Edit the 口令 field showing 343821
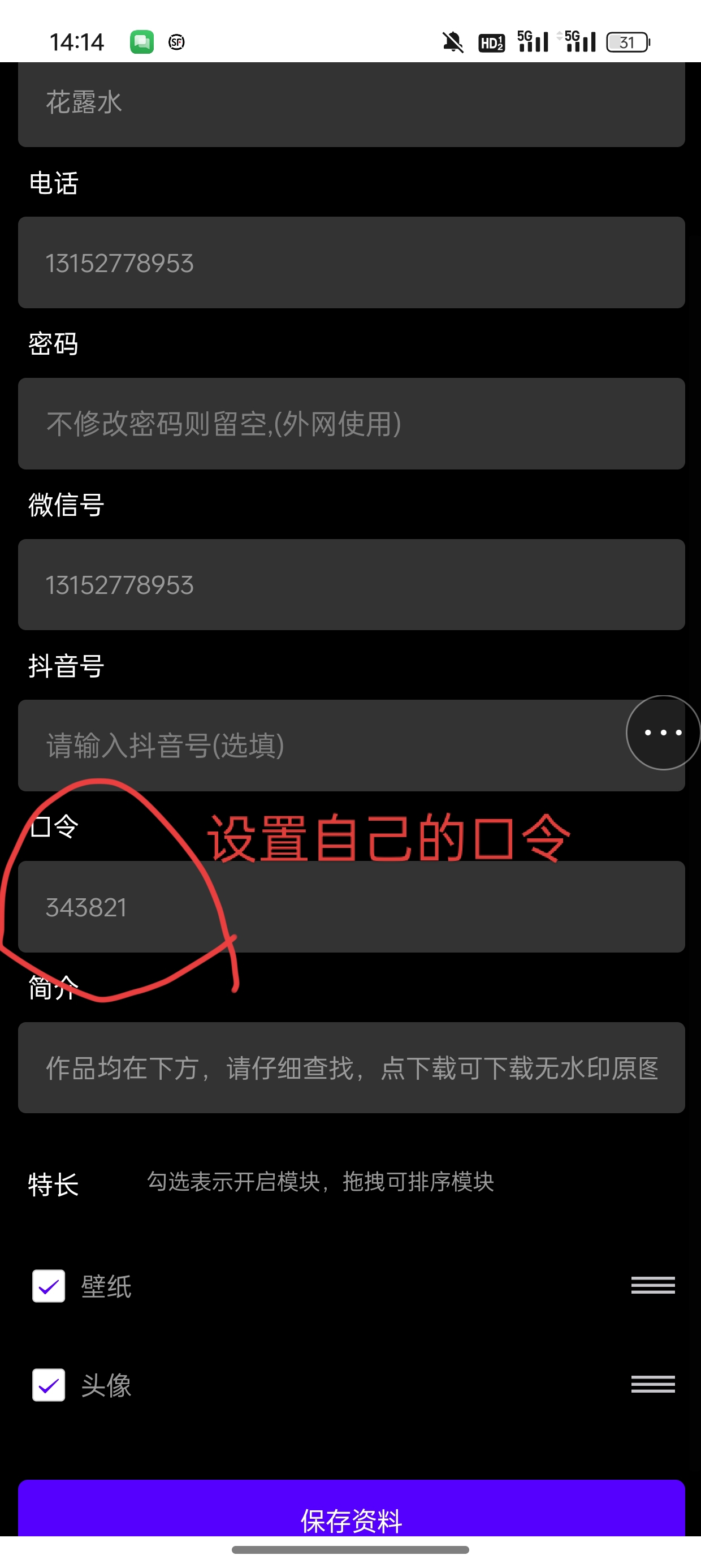701x1568 pixels. tap(351, 906)
